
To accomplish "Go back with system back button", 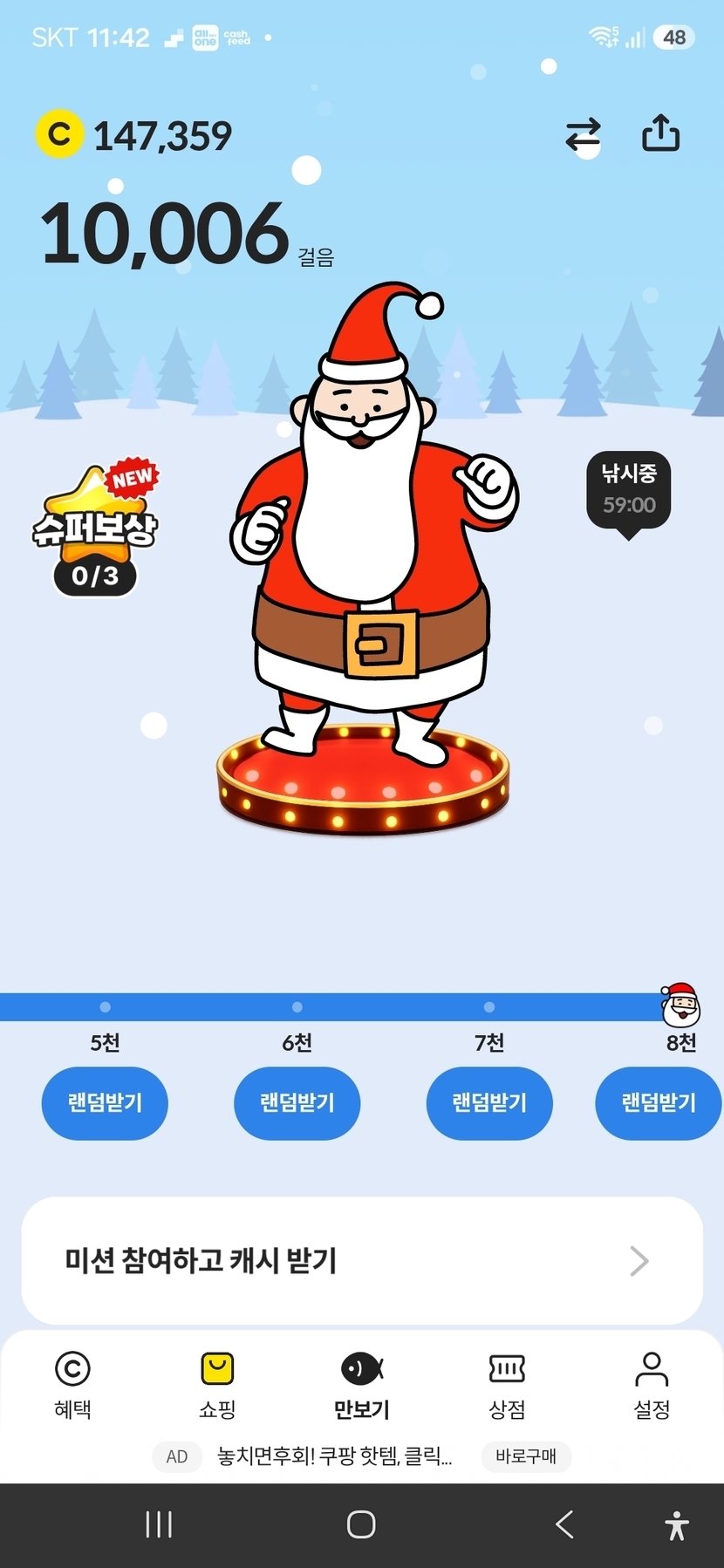I will [564, 1524].
